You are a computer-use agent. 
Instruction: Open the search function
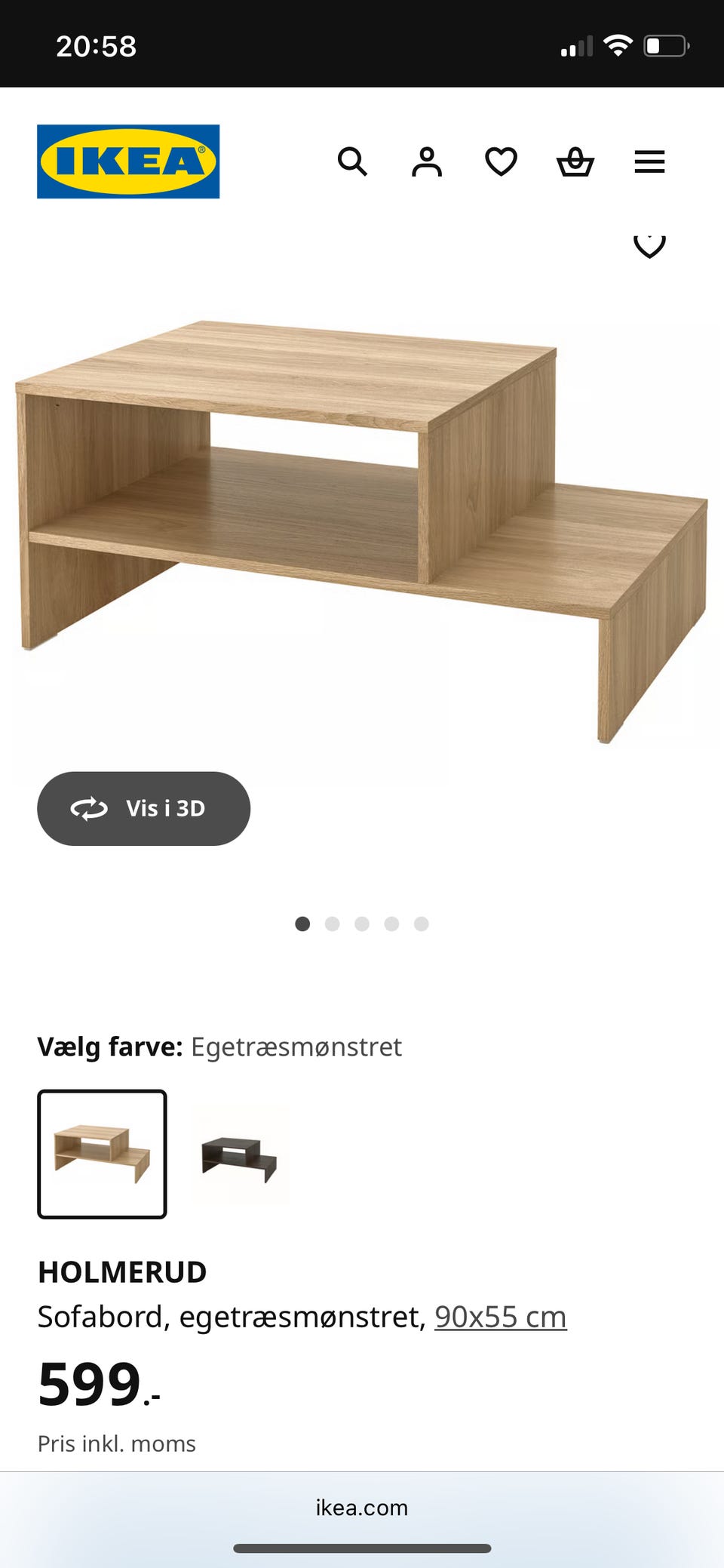pyautogui.click(x=352, y=161)
